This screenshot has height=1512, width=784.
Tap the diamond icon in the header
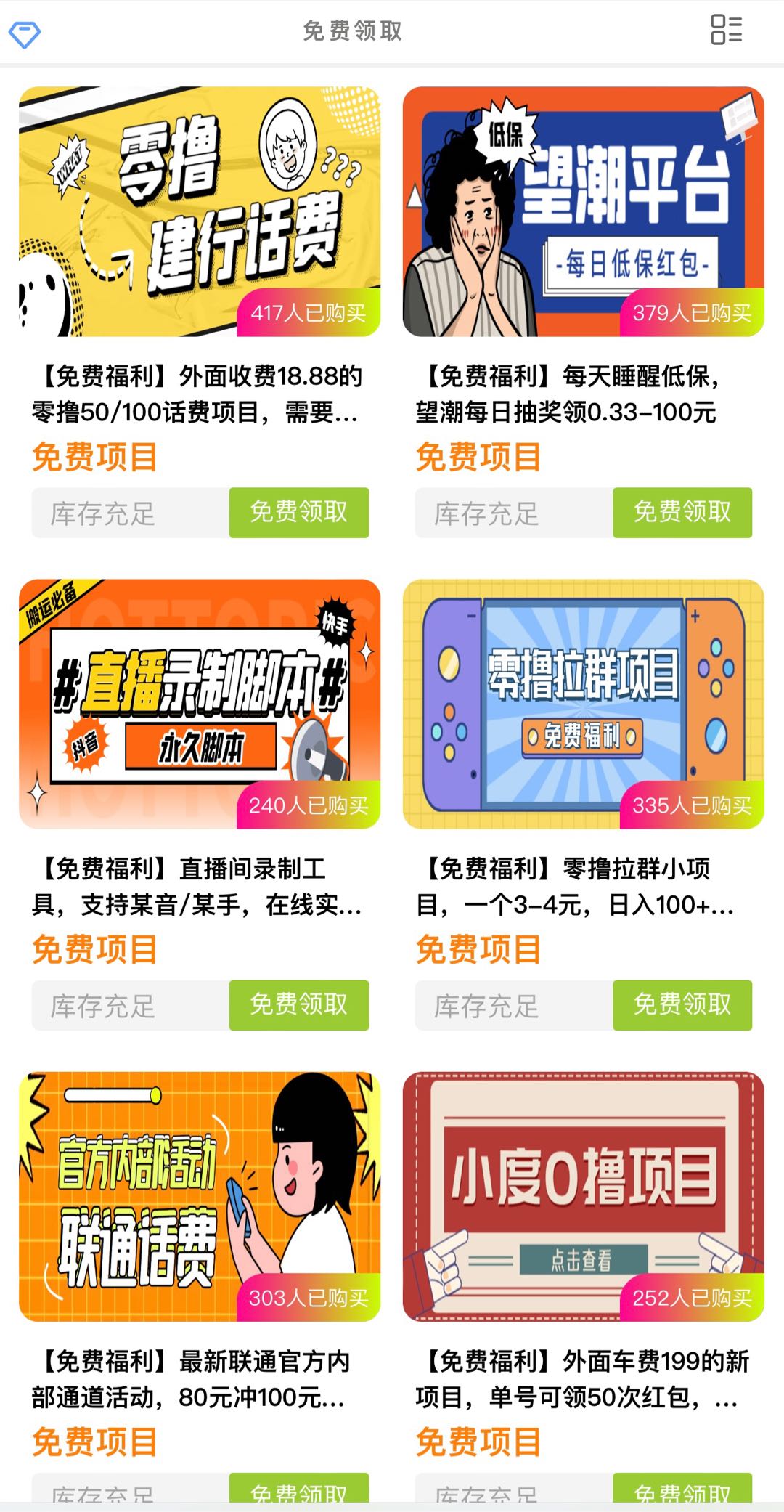pyautogui.click(x=24, y=33)
